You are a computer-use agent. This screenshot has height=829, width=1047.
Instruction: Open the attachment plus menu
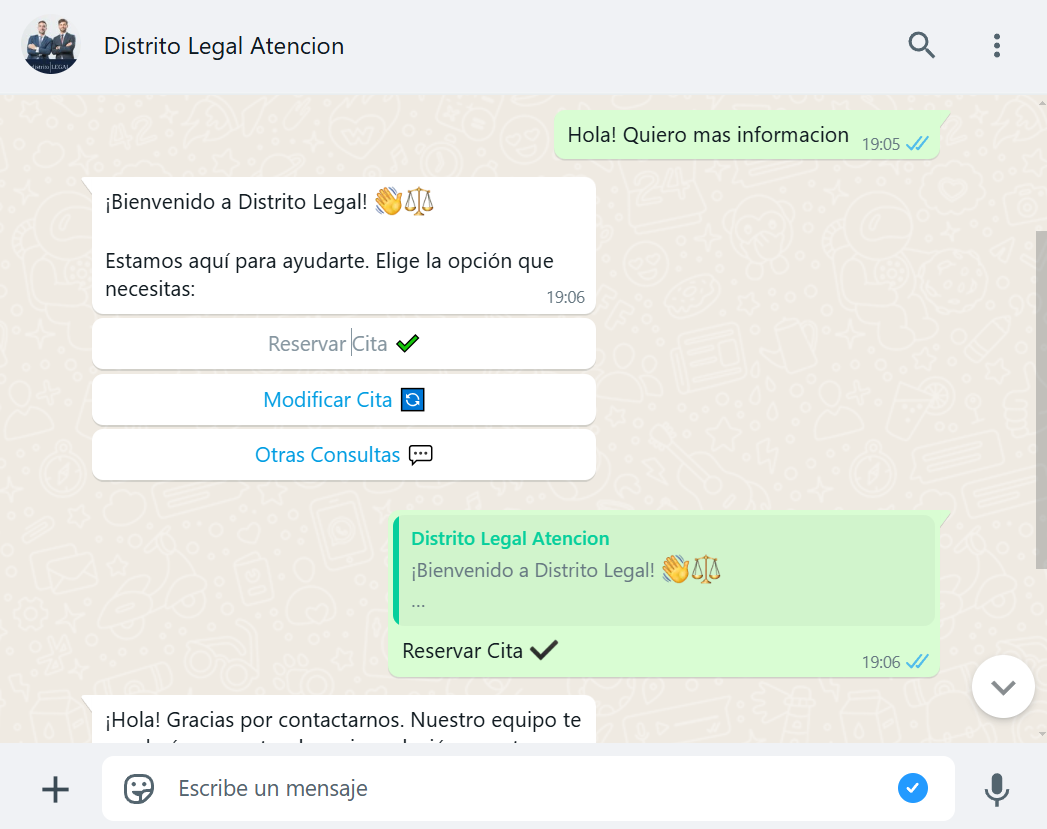55,789
